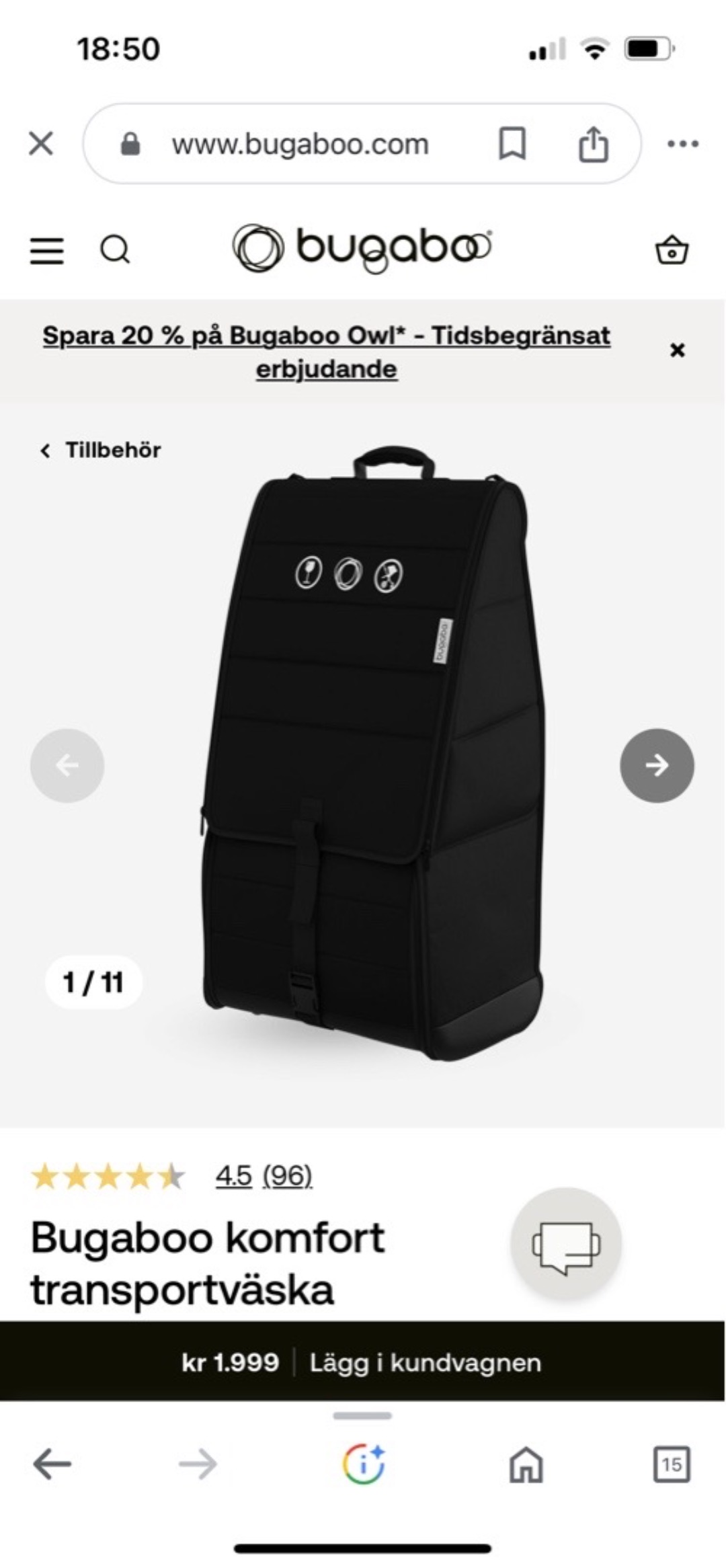The height and width of the screenshot is (1568, 726).
Task: Open the hamburger site menu
Action: [x=47, y=250]
